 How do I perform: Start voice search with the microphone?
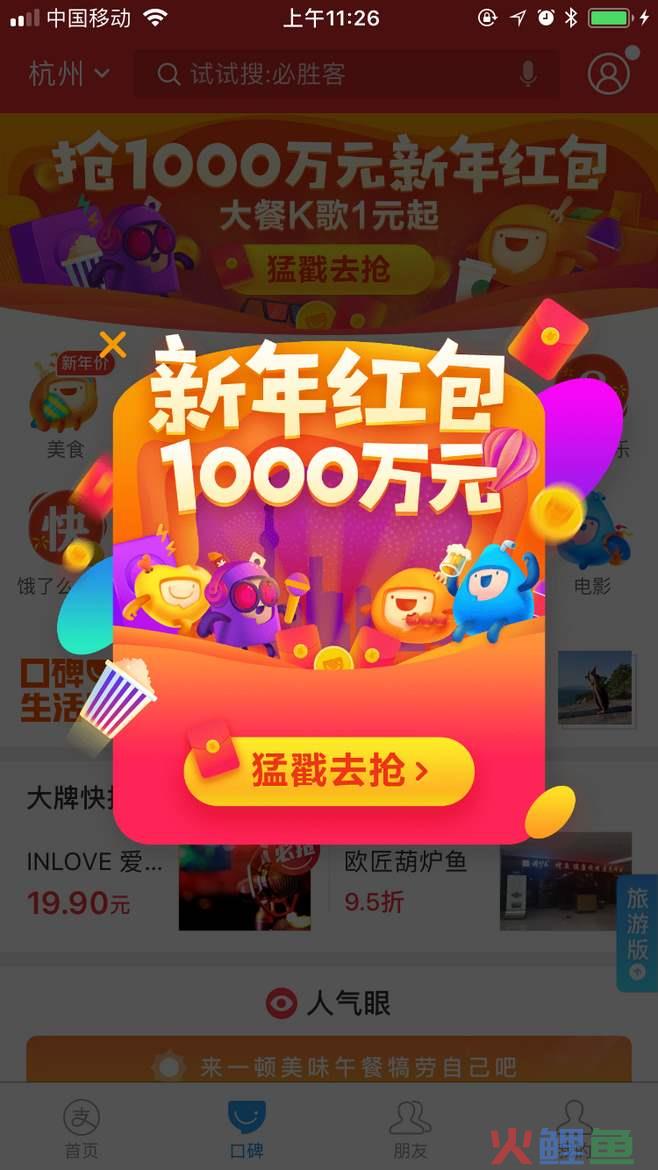[x=528, y=74]
